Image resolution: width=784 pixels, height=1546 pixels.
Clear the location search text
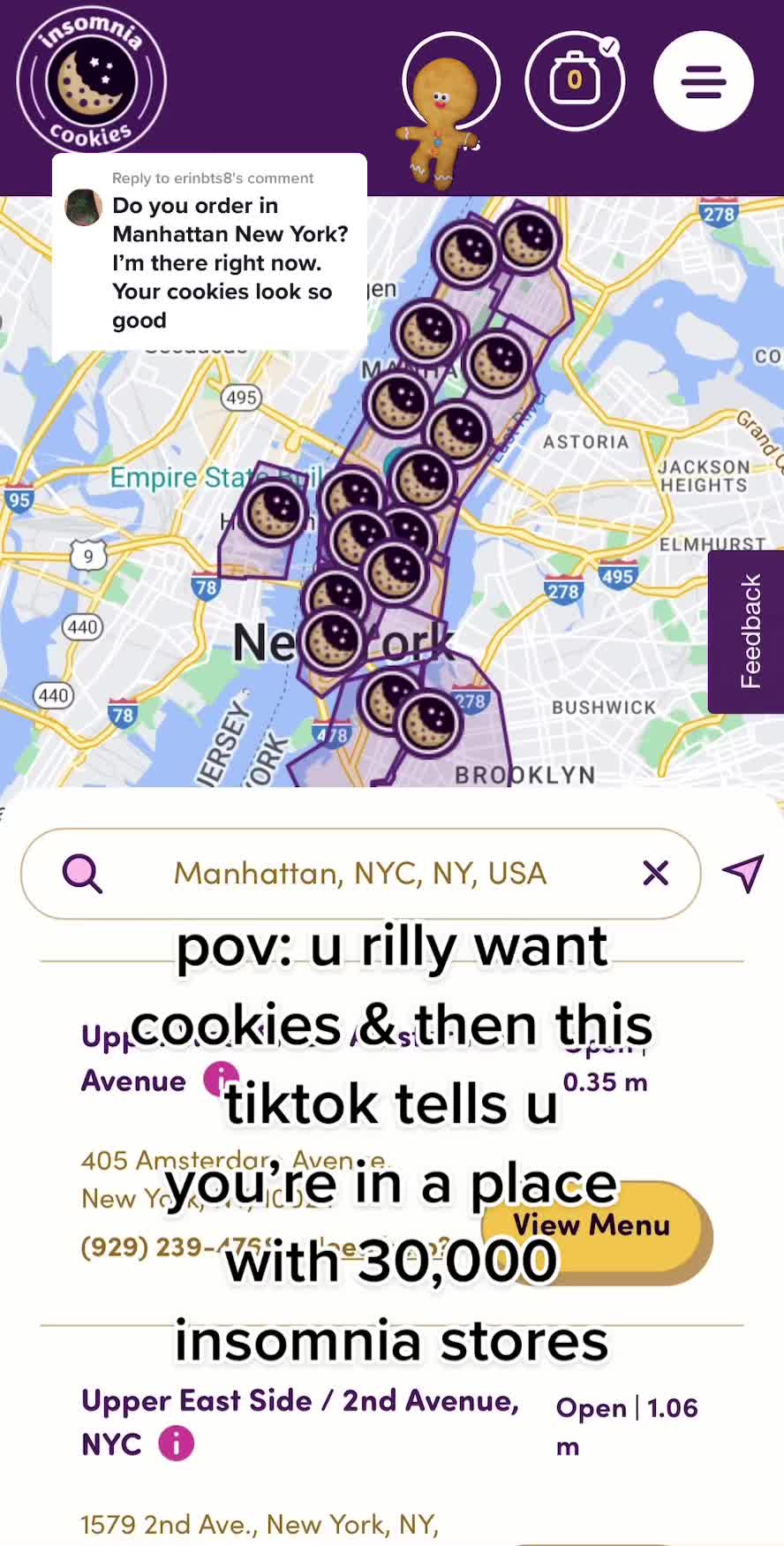pos(655,873)
